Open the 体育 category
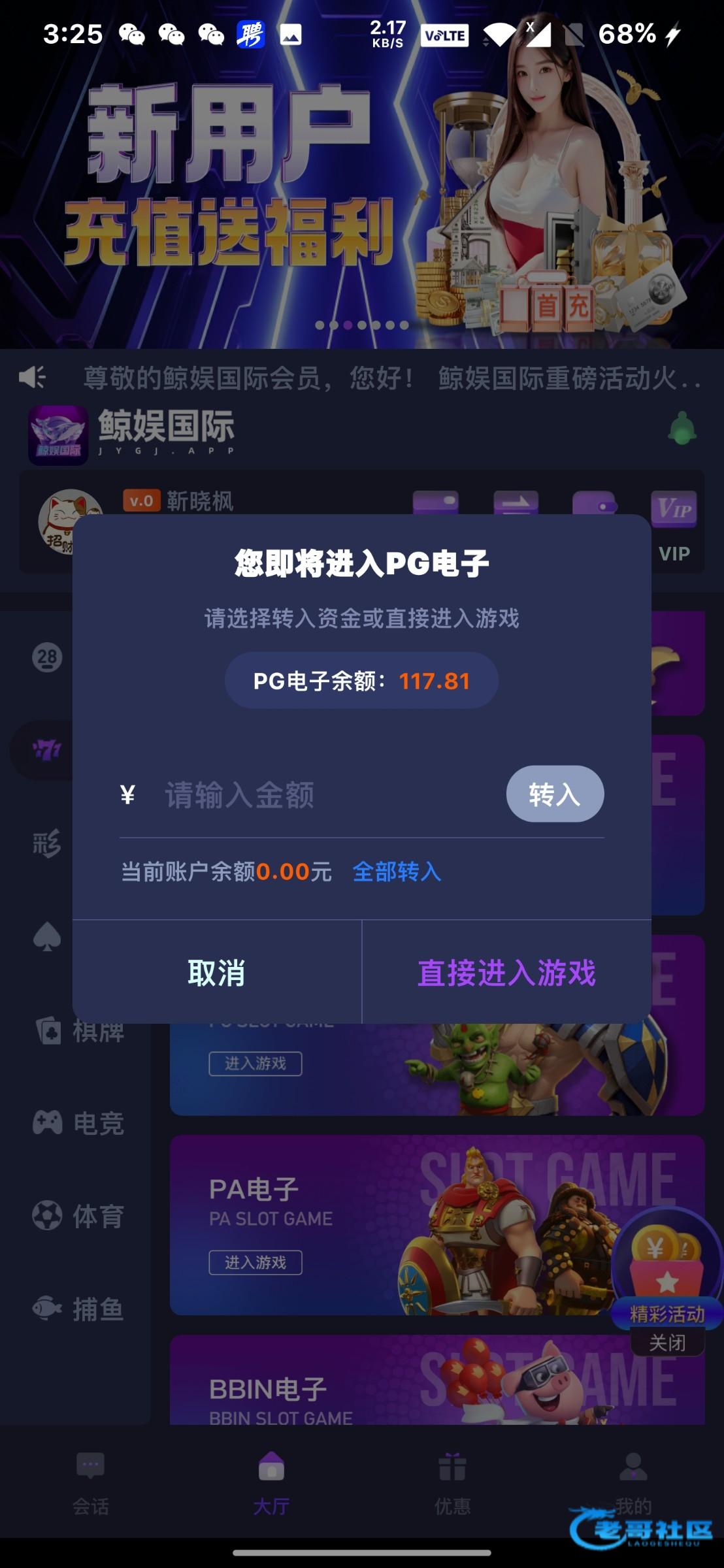Screen dimensions: 724x1568 click(x=78, y=1216)
